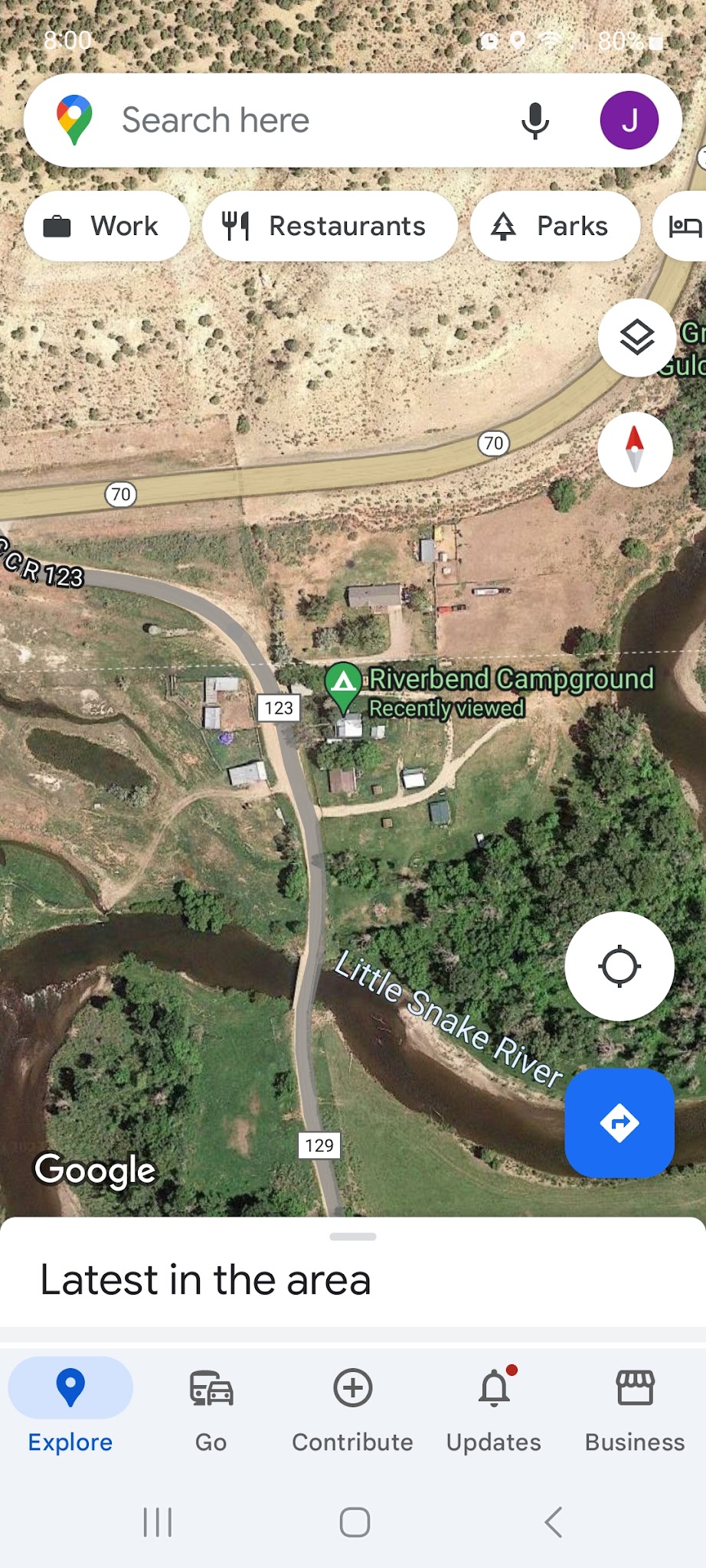Toggle the Work filter chip
This screenshot has height=1568, width=706.
point(106,225)
